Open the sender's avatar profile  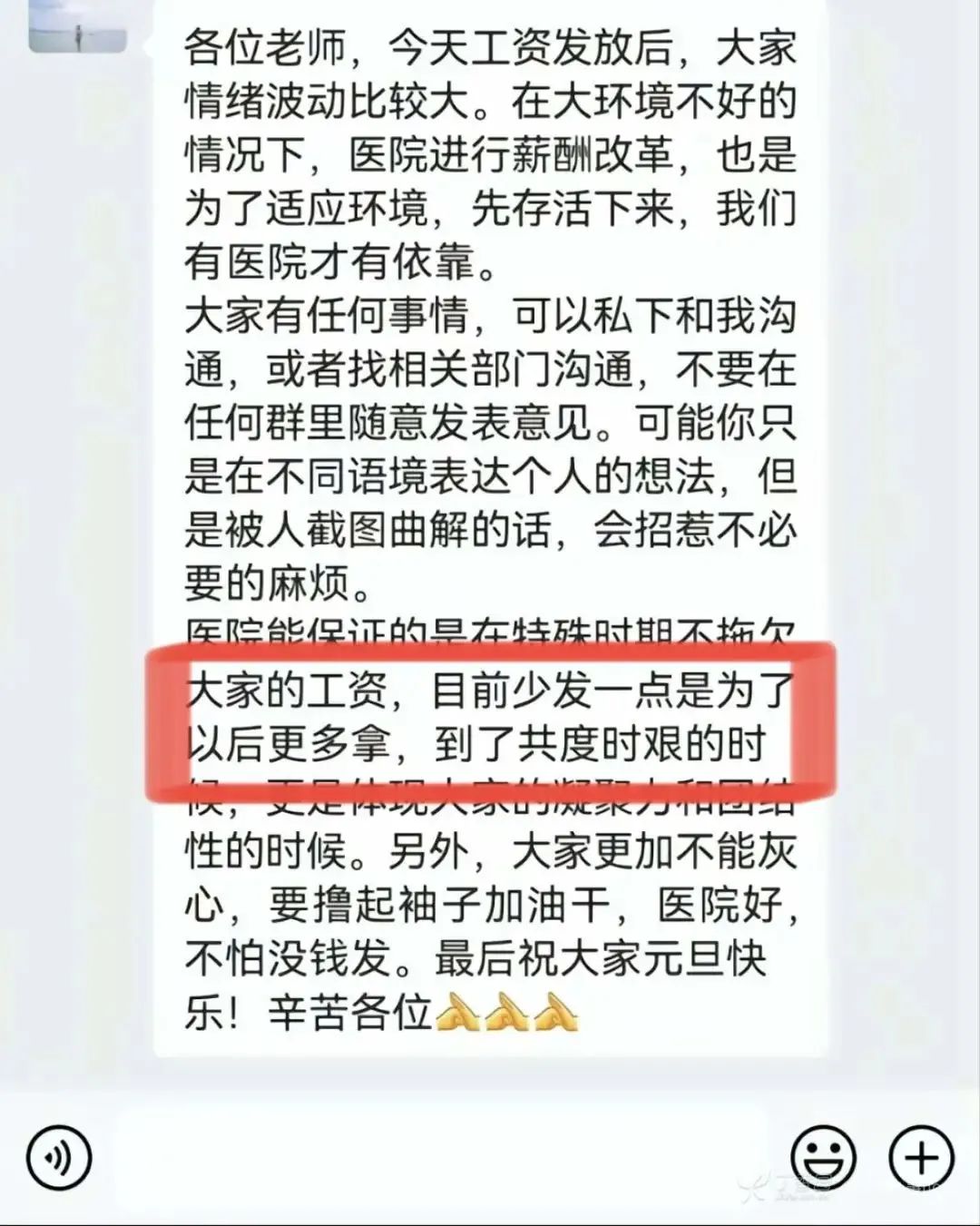pyautogui.click(x=77, y=27)
